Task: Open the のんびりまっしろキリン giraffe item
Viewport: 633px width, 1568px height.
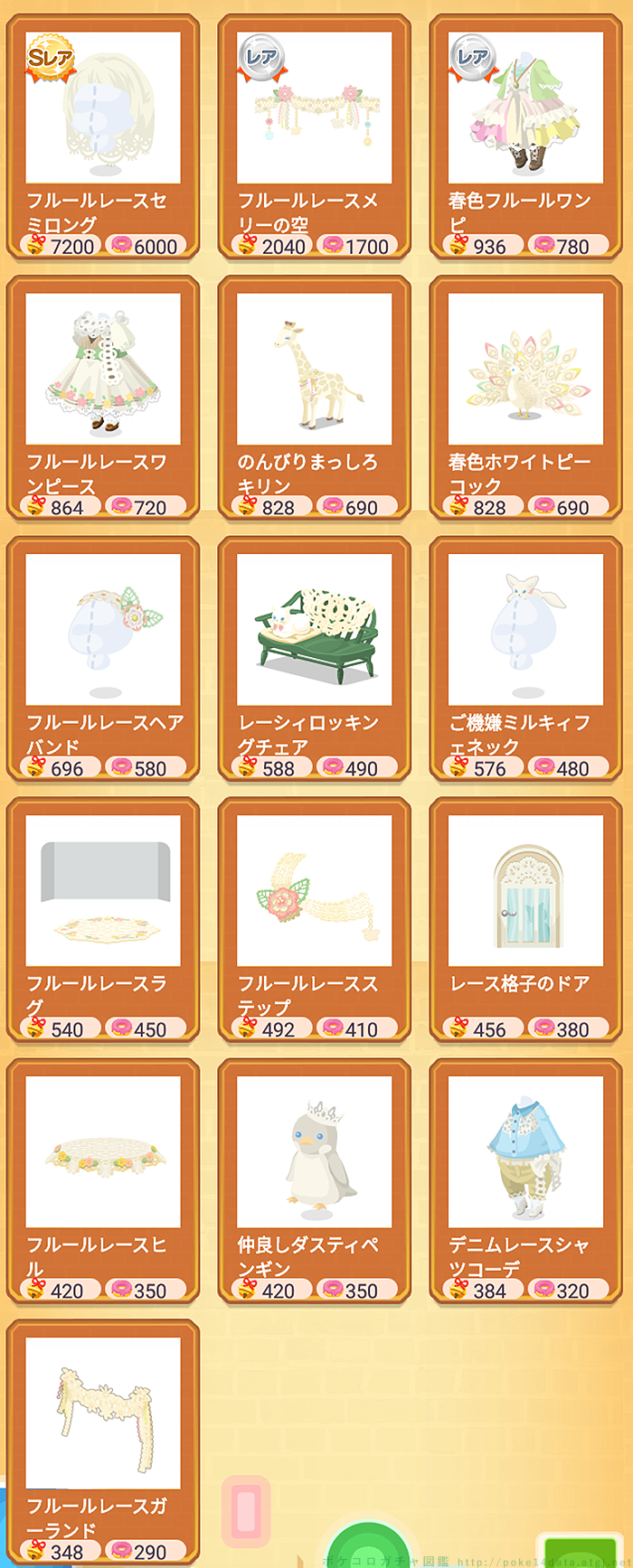Action: [315, 396]
